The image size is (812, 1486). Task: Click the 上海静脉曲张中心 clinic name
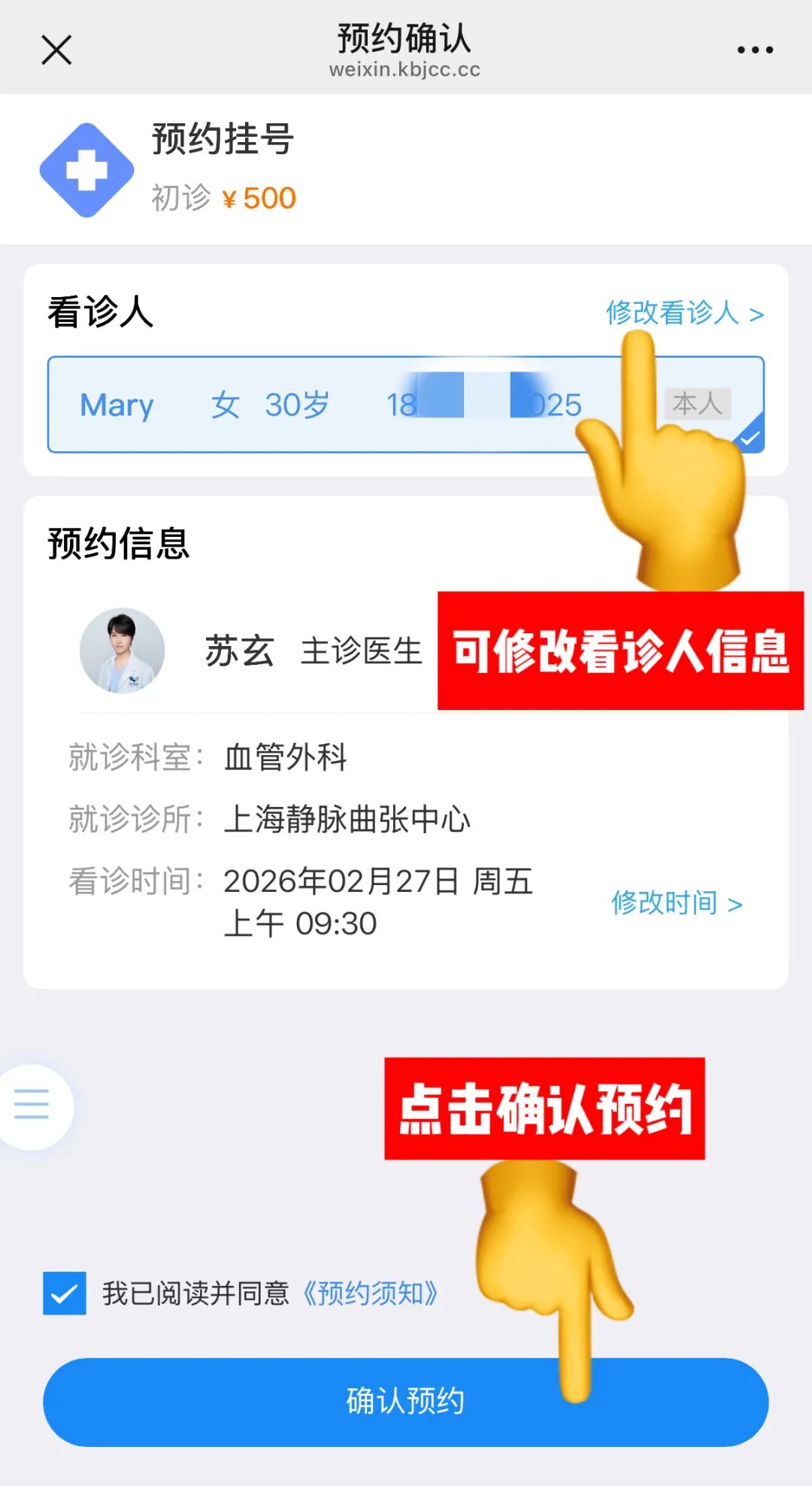tap(347, 821)
